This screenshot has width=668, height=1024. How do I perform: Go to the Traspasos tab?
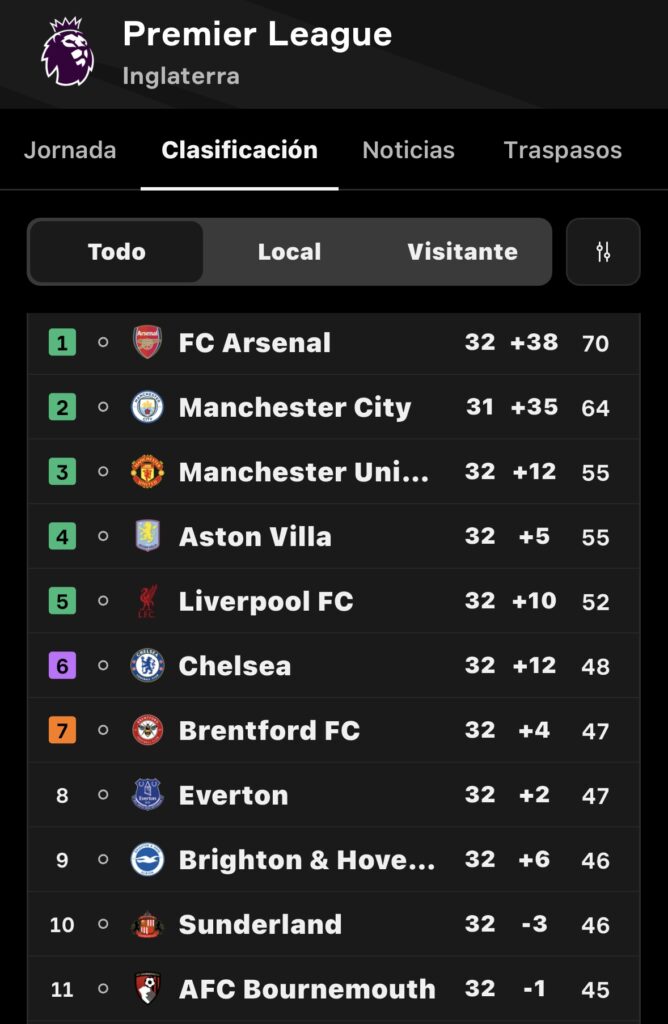point(563,150)
